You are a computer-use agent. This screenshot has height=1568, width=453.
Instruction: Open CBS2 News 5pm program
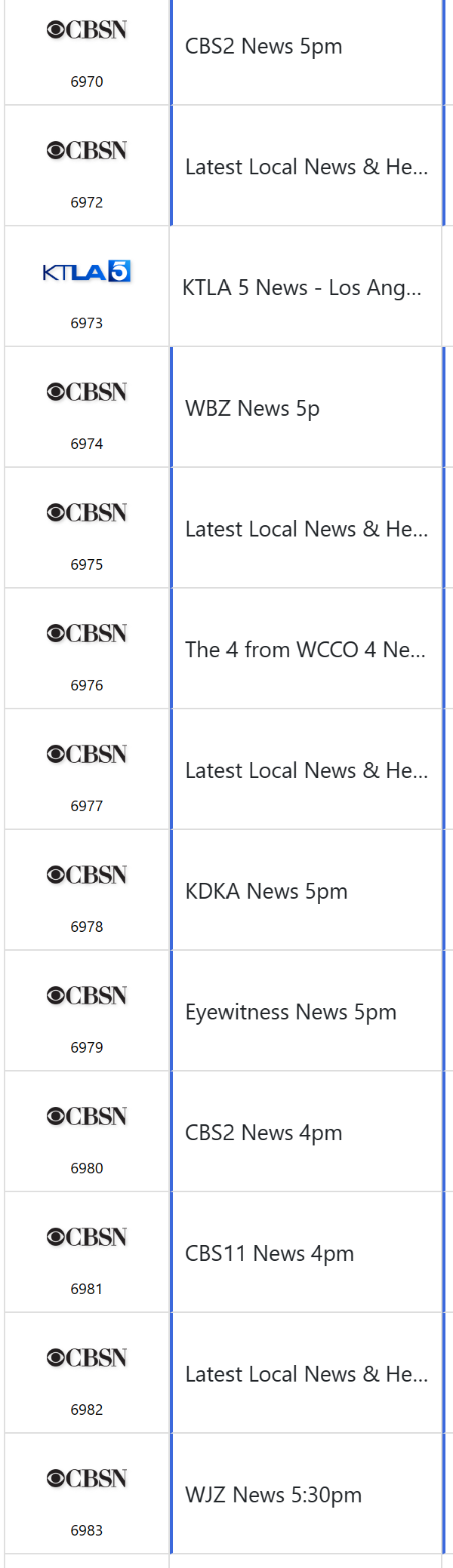point(306,47)
